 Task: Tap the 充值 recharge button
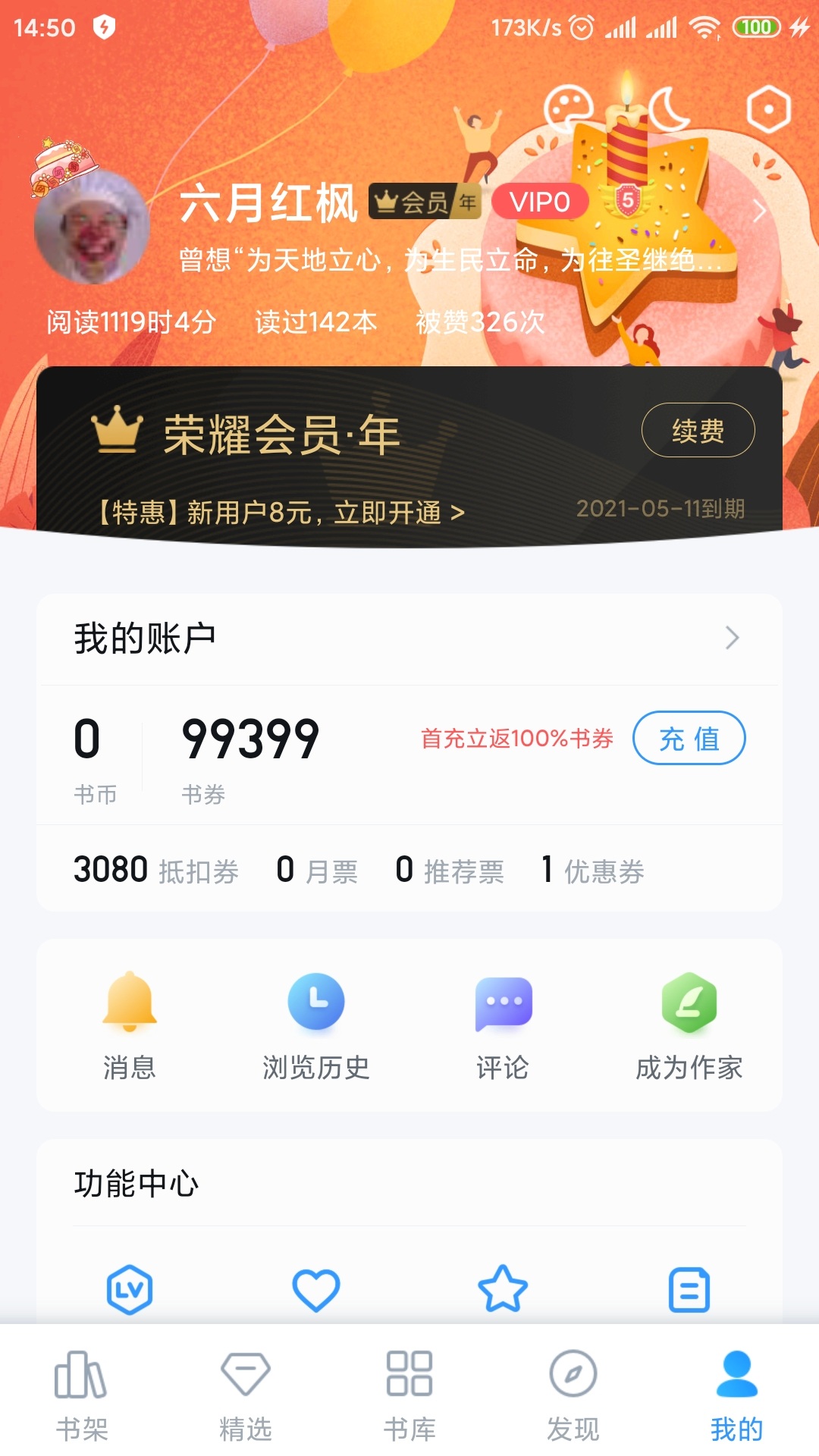coord(689,738)
